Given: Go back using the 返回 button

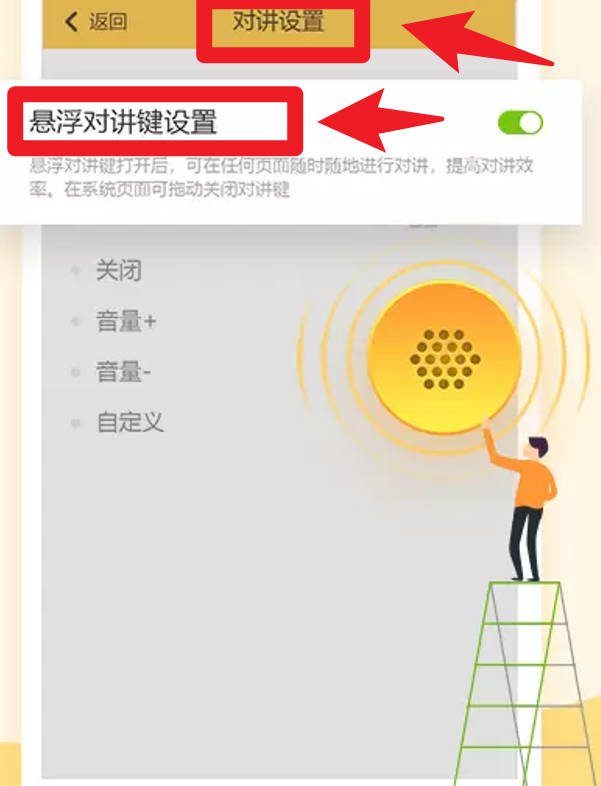Looking at the screenshot, I should point(96,22).
